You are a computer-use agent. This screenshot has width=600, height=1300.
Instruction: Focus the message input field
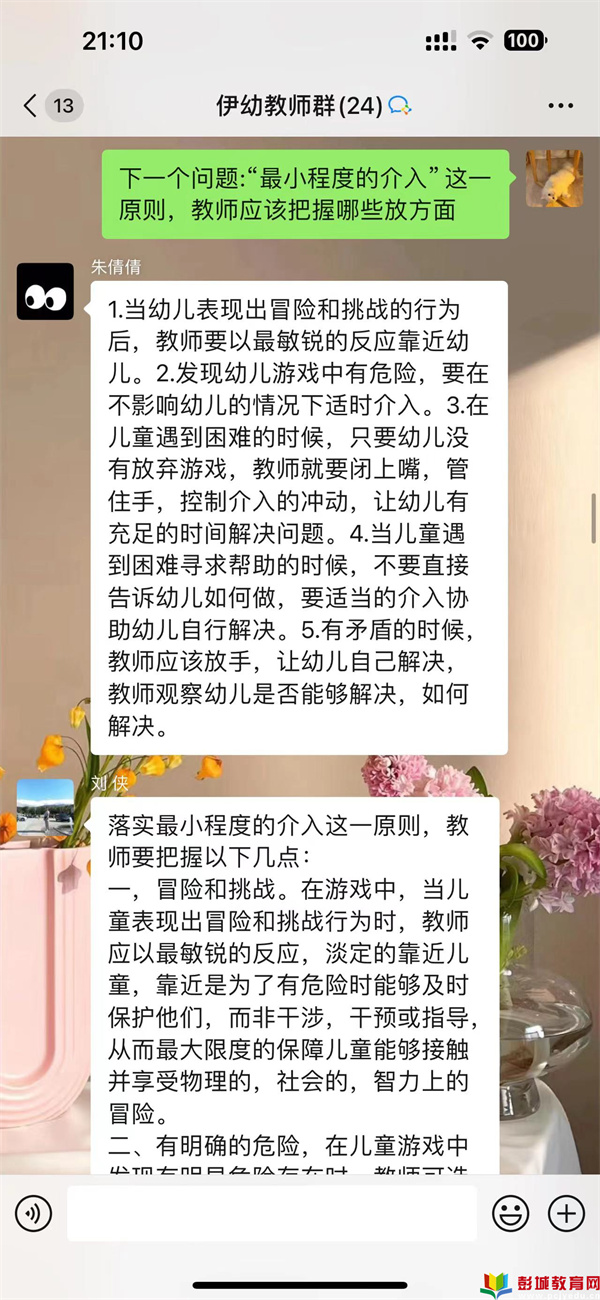pos(271,1214)
